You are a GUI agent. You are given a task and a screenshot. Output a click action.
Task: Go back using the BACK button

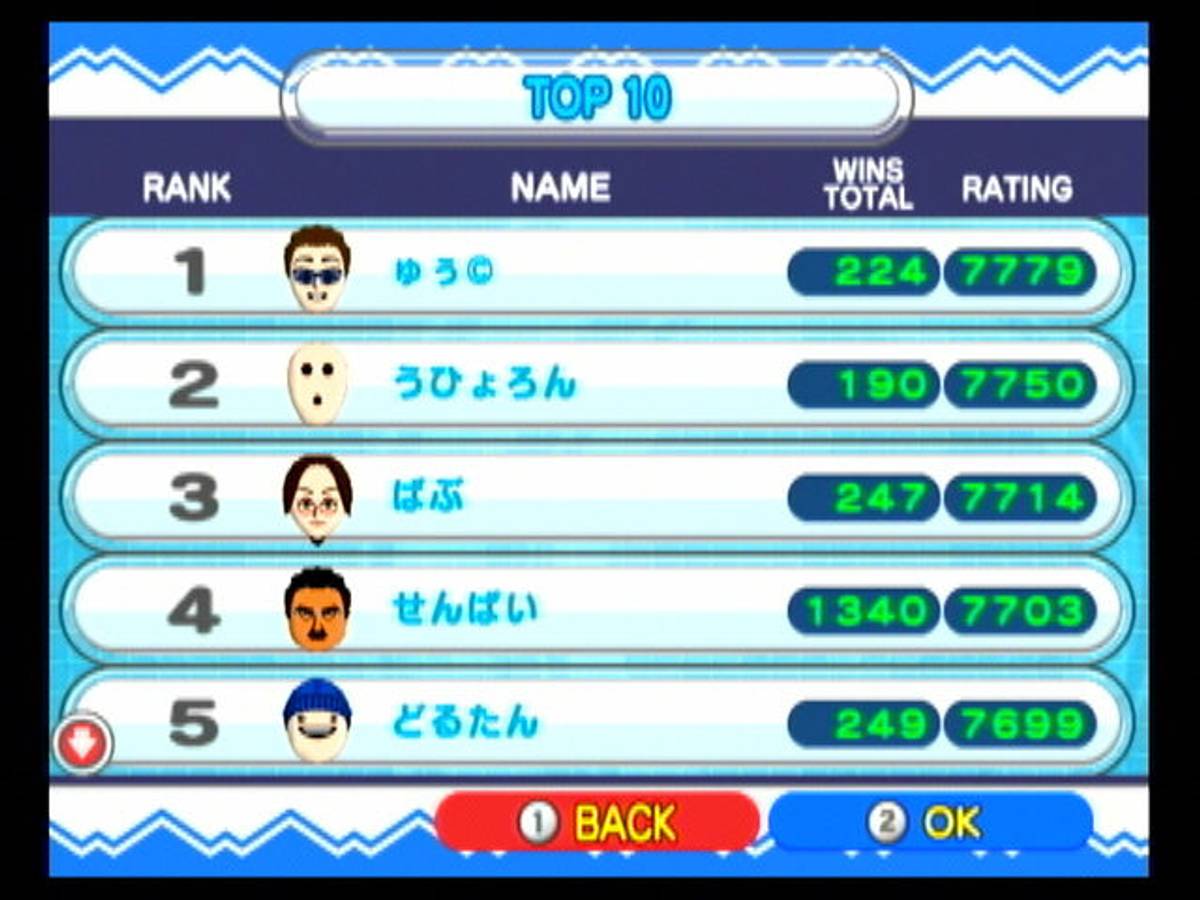click(x=597, y=822)
